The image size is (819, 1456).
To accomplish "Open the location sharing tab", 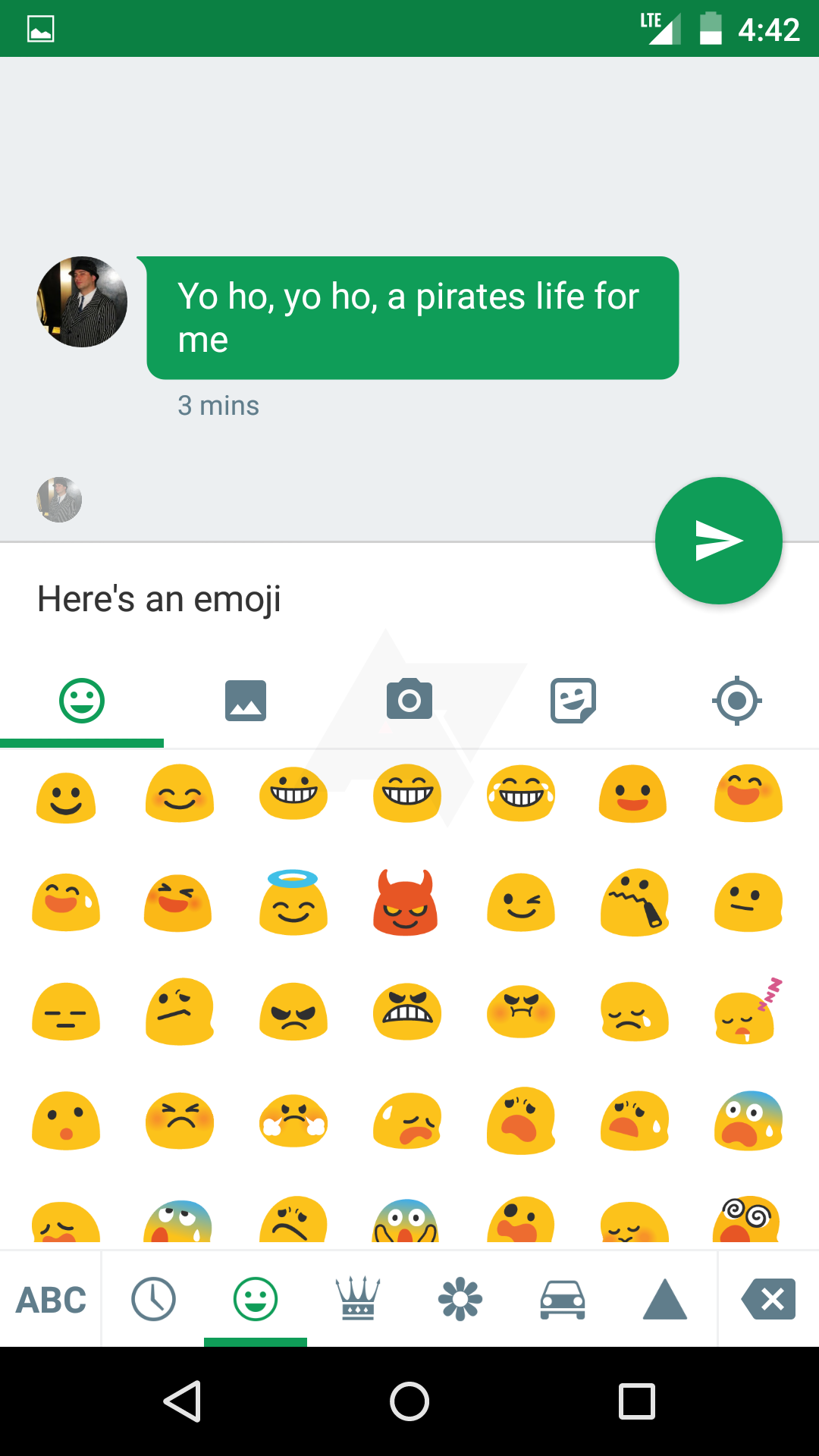I will (736, 701).
